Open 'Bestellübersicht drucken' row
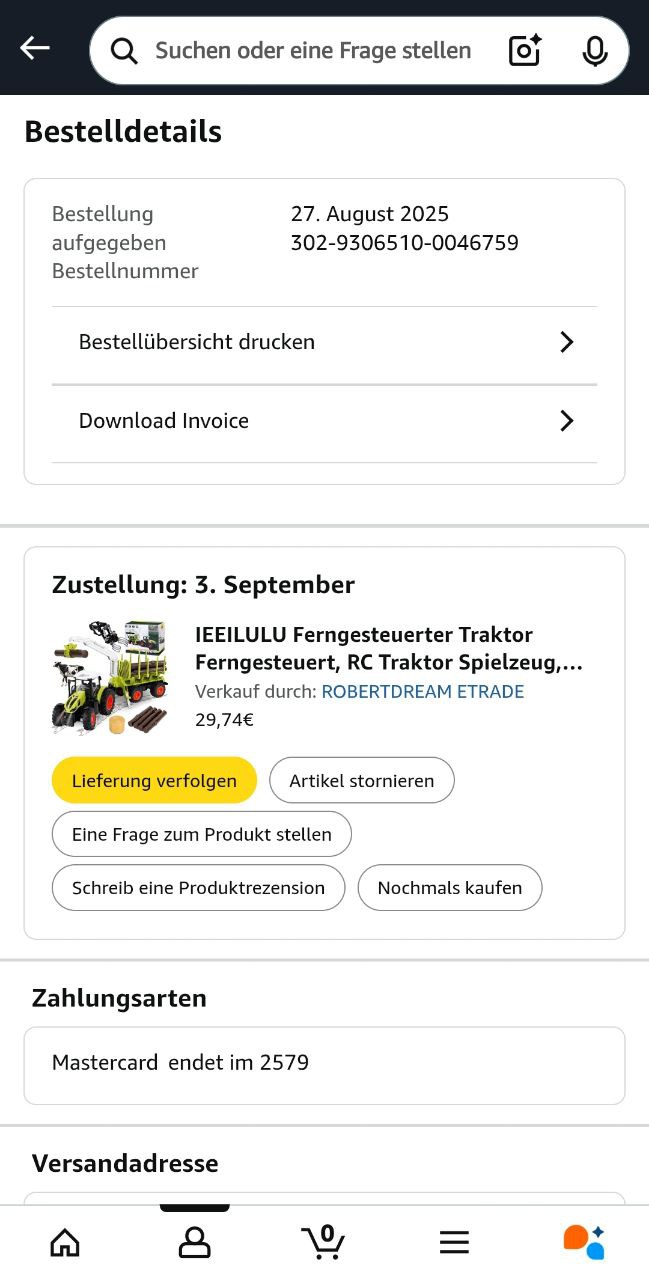The width and height of the screenshot is (649, 1280). 324,342
